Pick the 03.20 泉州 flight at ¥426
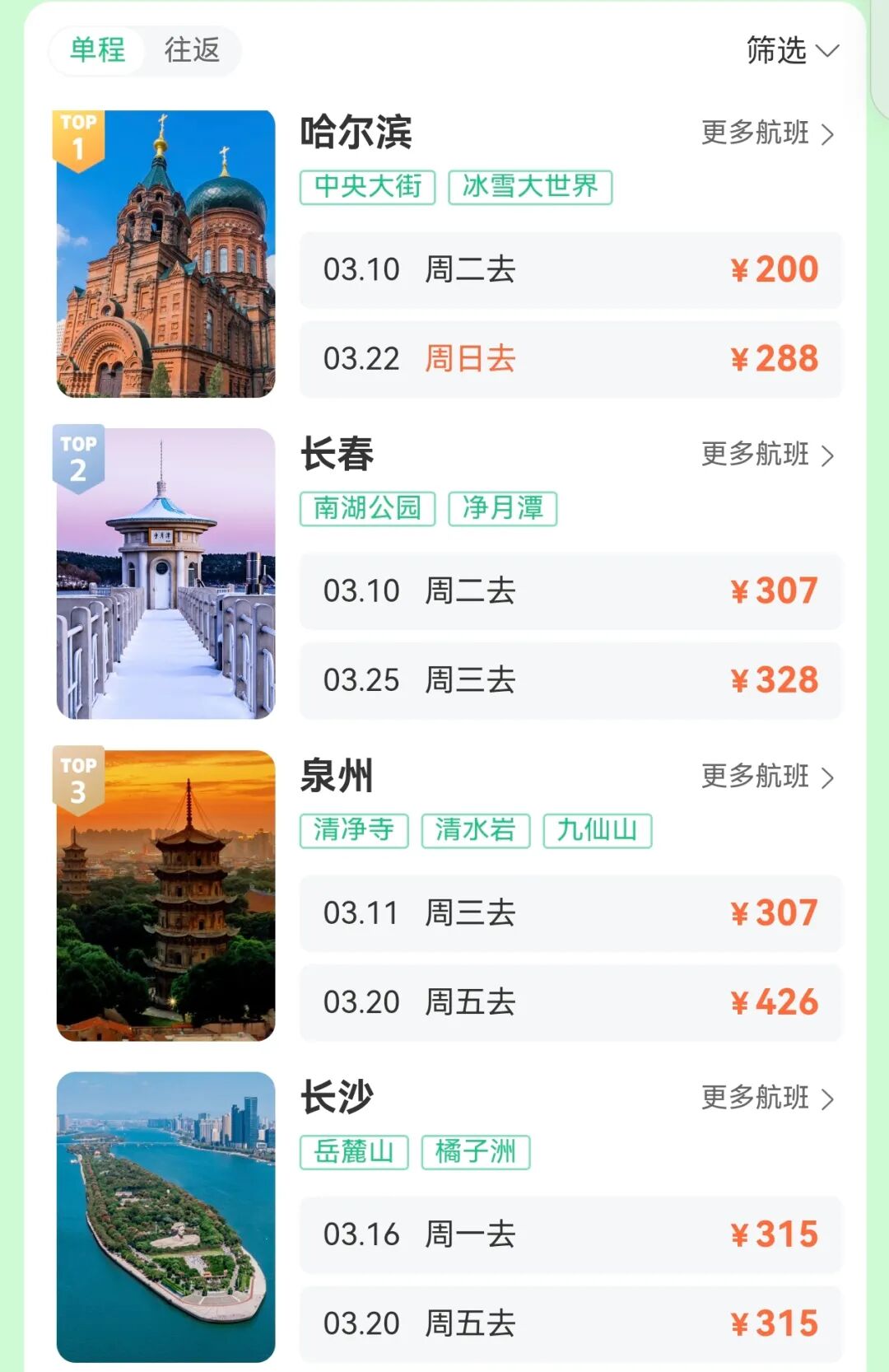The width and height of the screenshot is (889, 1372). [570, 1002]
